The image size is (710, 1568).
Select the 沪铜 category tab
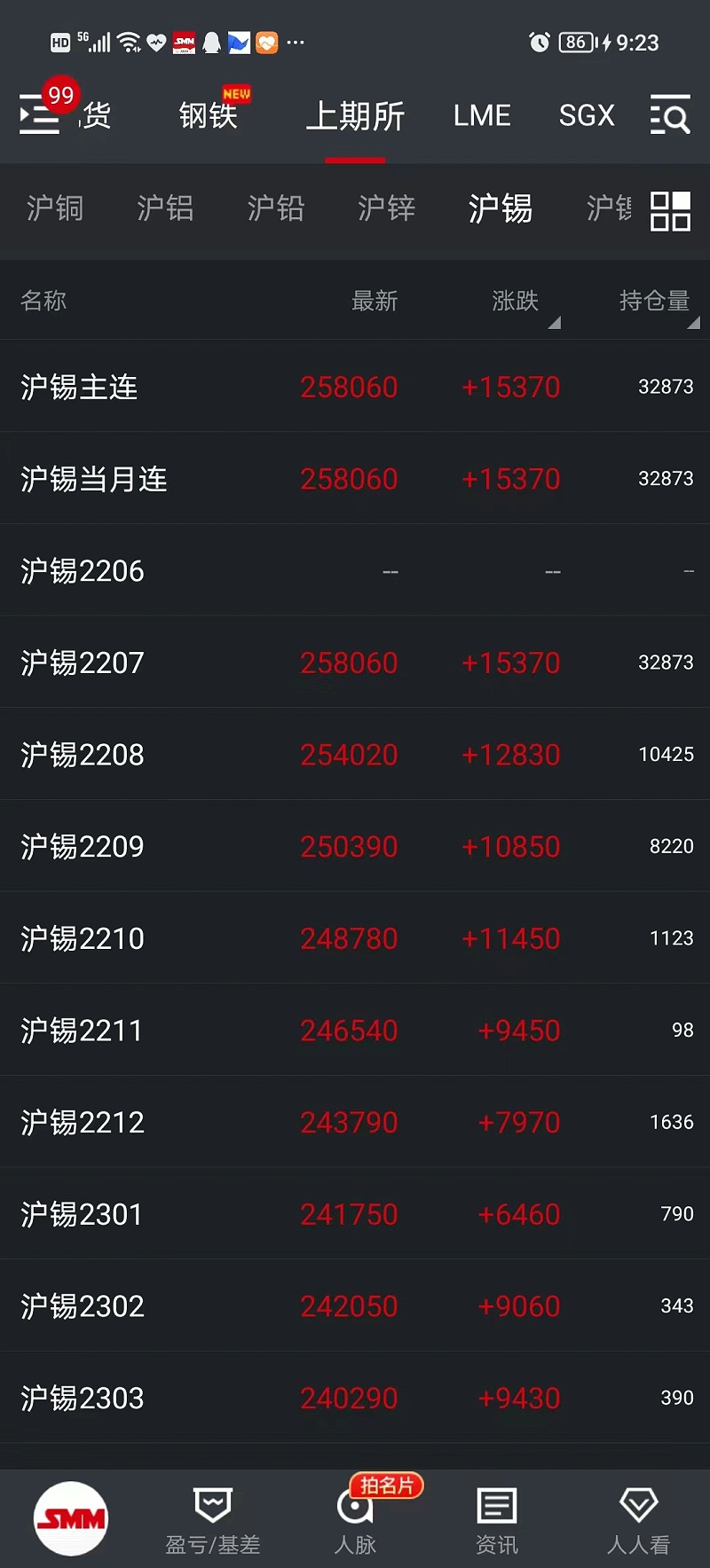pos(54,209)
